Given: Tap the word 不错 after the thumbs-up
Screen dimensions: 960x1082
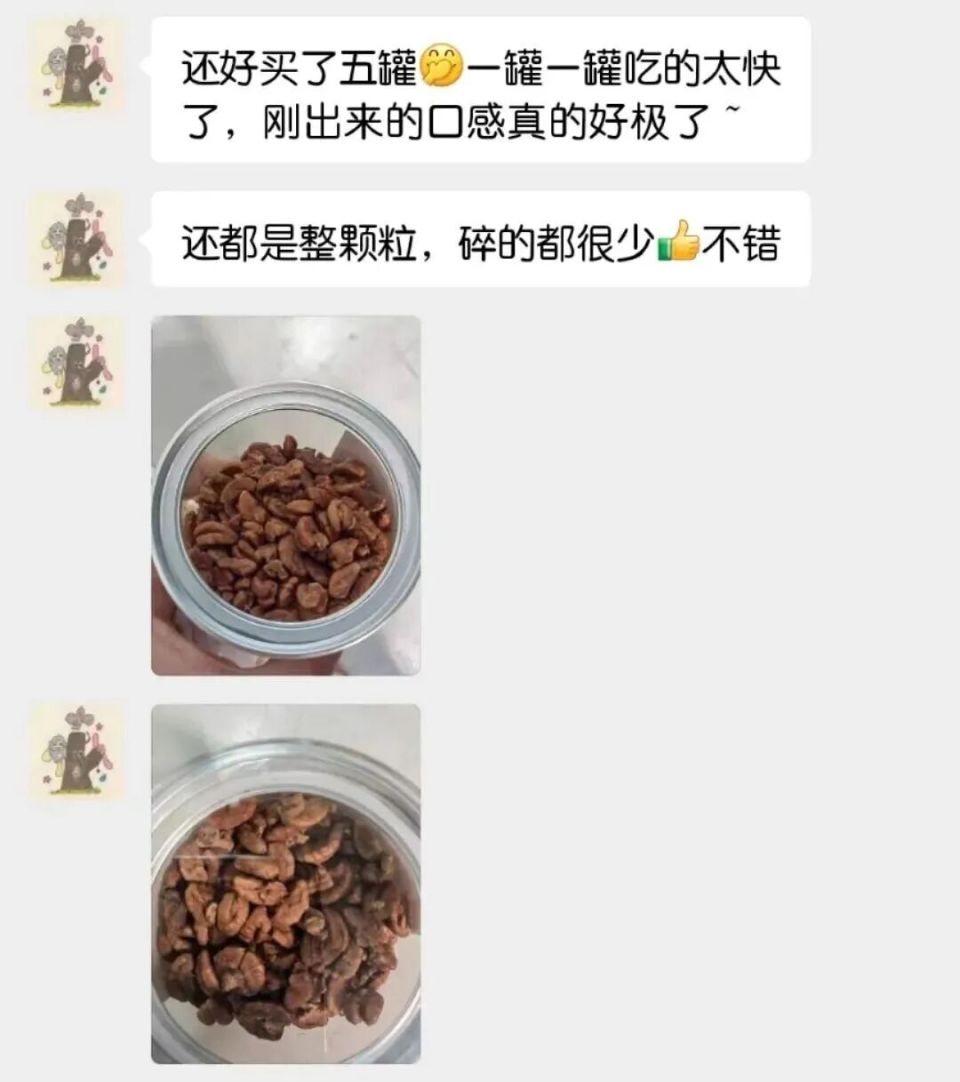Looking at the screenshot, I should (x=745, y=240).
